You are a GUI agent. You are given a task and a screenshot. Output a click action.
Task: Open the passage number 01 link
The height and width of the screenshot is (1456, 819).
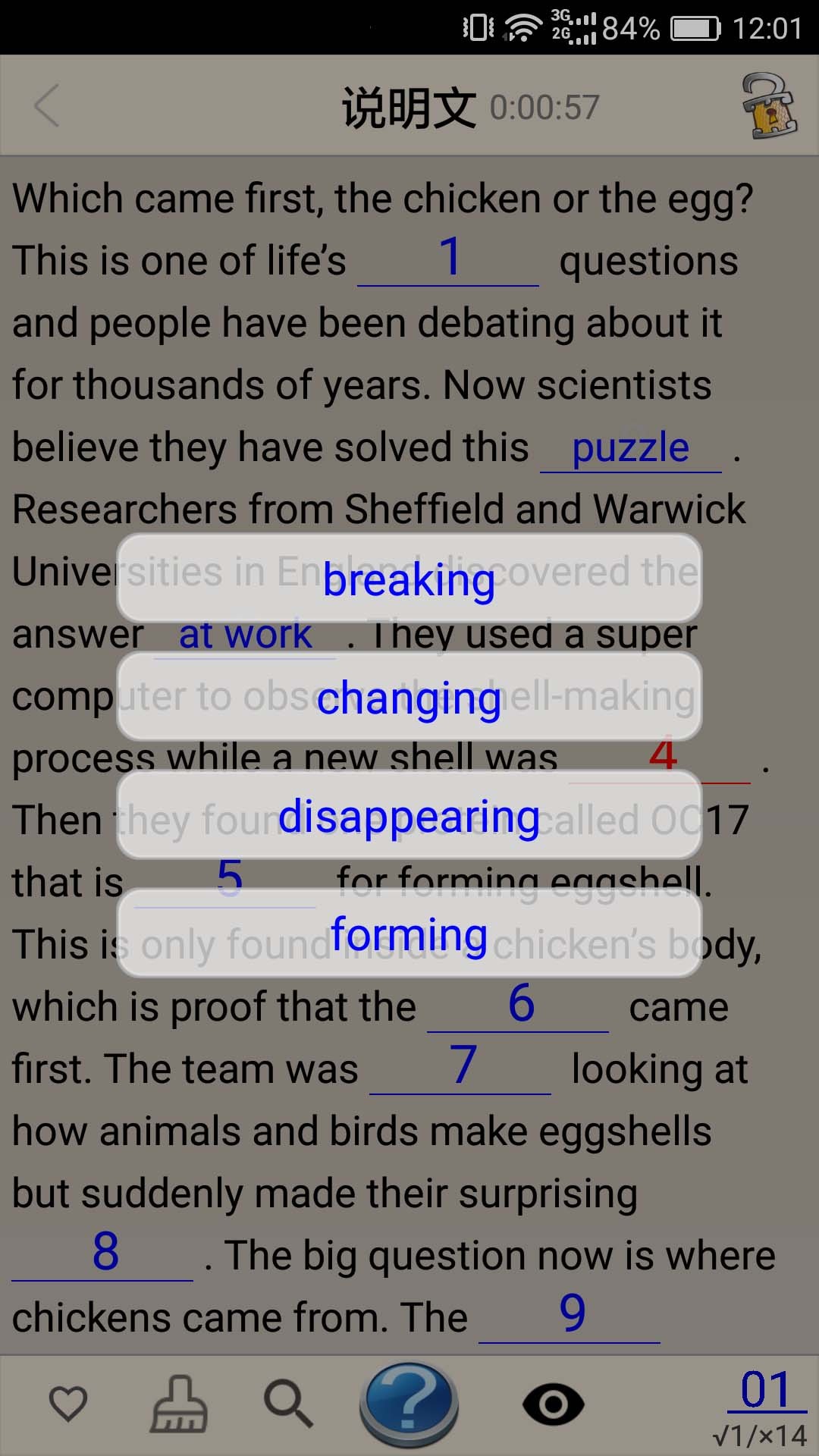click(x=766, y=1391)
